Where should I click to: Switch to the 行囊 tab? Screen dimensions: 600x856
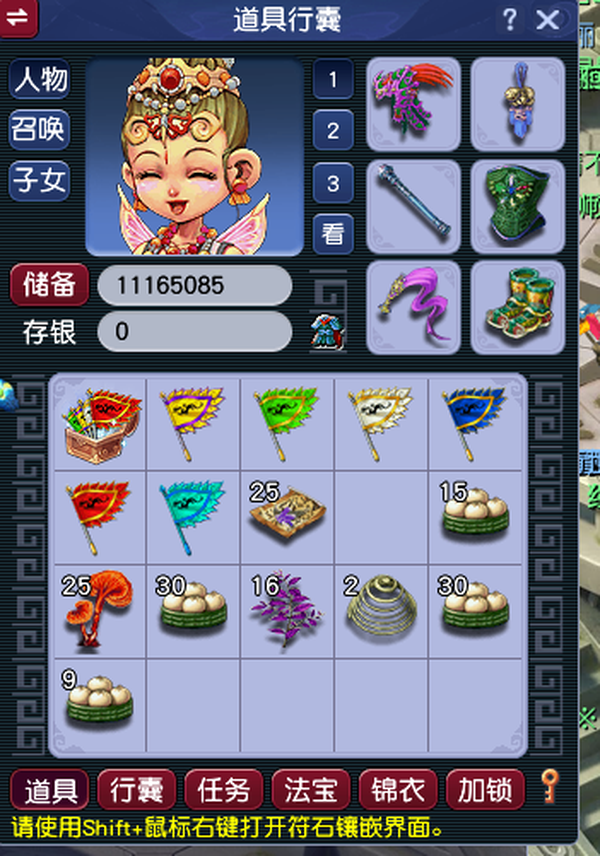click(x=137, y=790)
